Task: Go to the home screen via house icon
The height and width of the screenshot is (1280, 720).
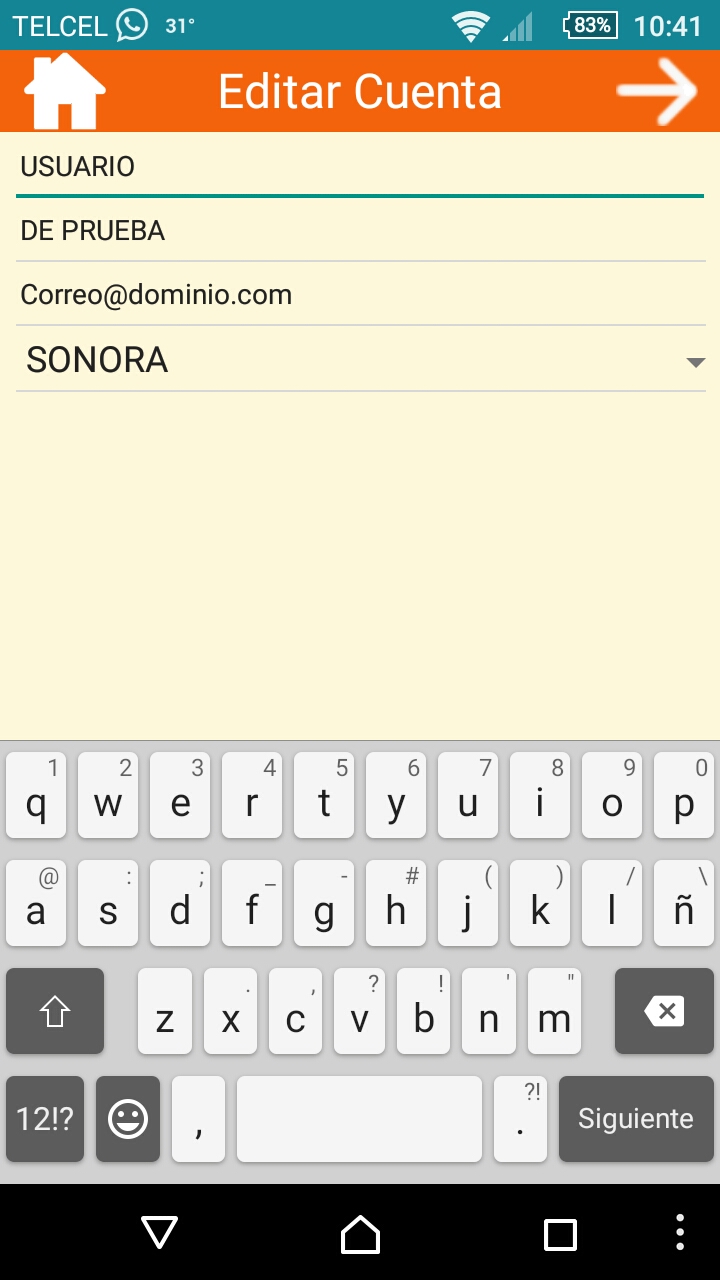Action: click(65, 92)
